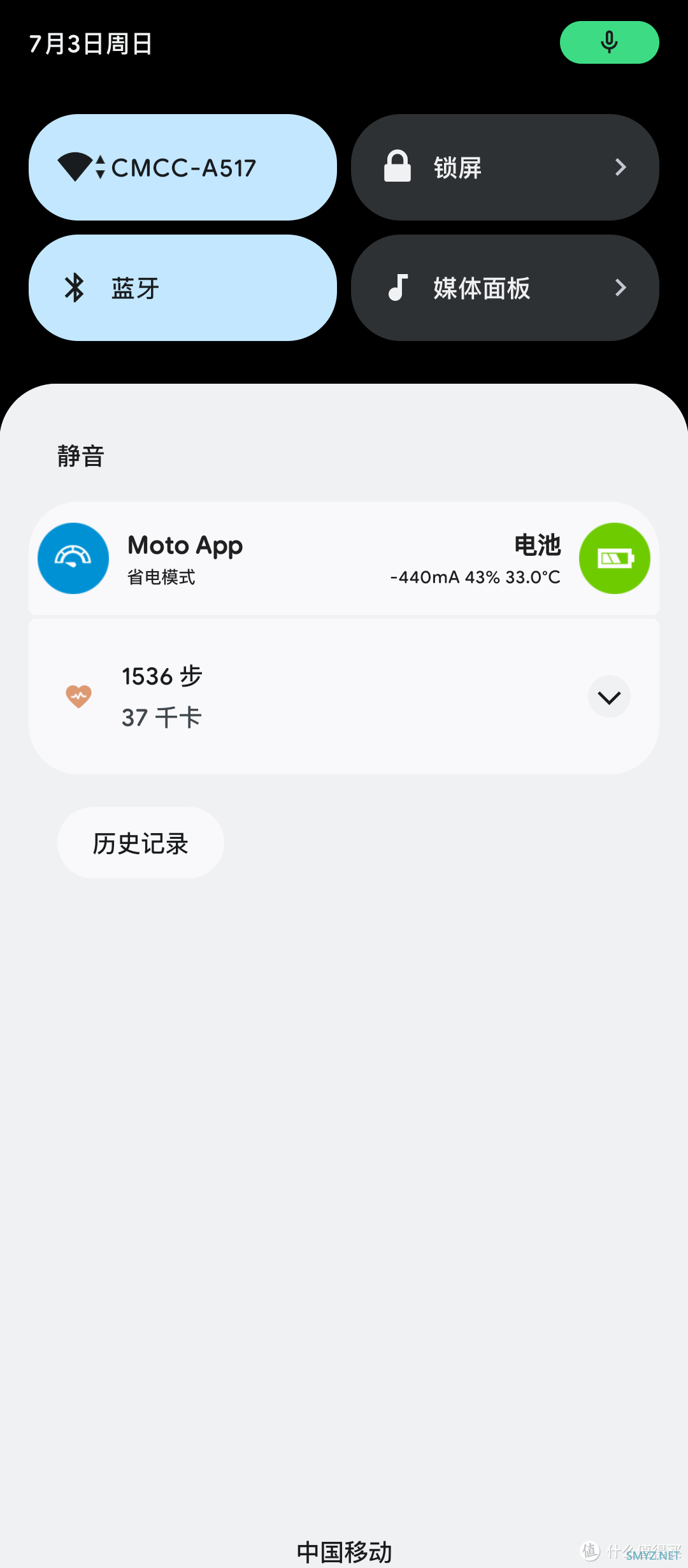Open 媒体面板 via its chevron arrow
This screenshot has height=1568, width=688.
click(620, 287)
